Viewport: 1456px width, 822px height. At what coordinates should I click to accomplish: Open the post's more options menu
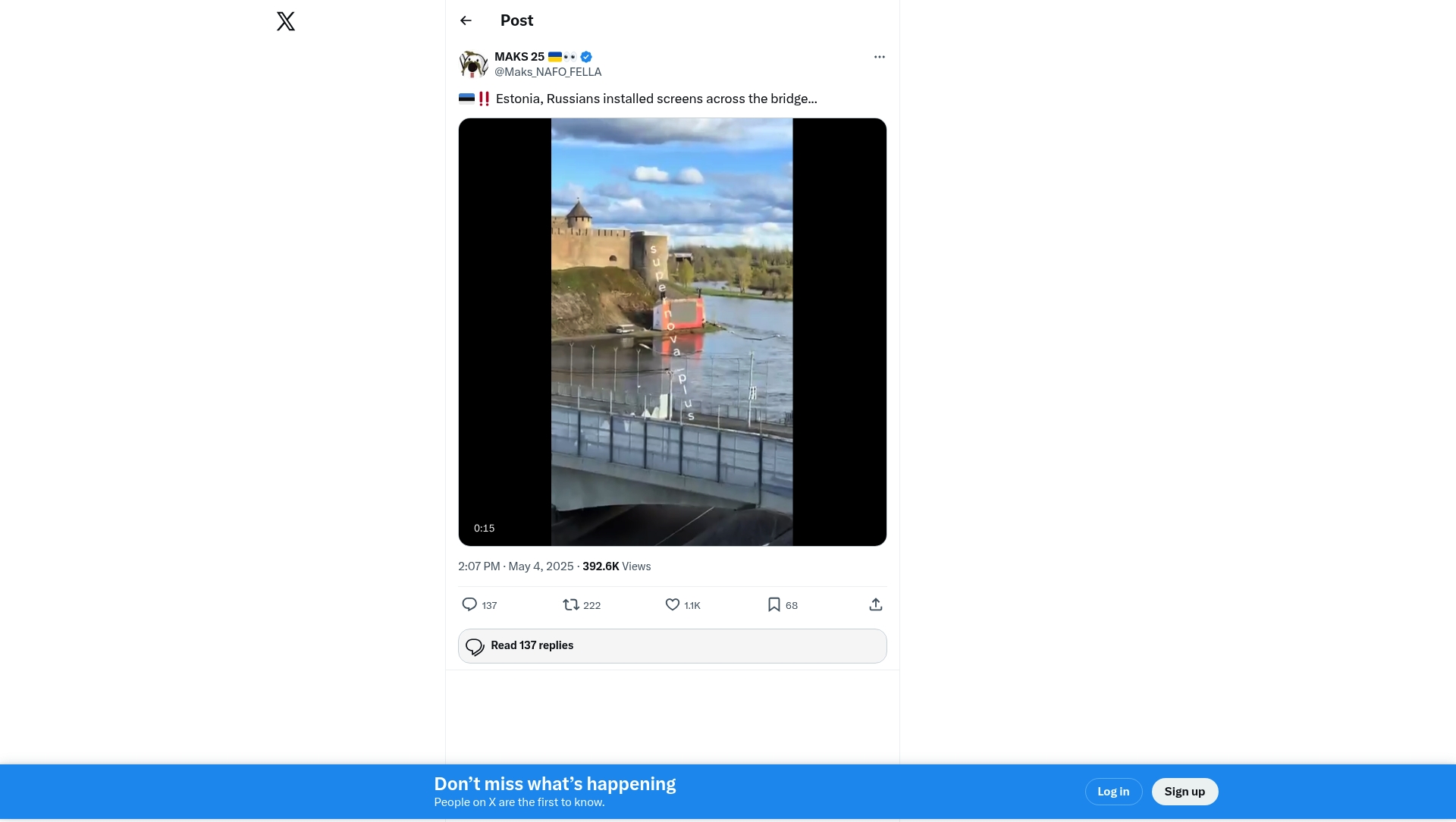pos(879,57)
